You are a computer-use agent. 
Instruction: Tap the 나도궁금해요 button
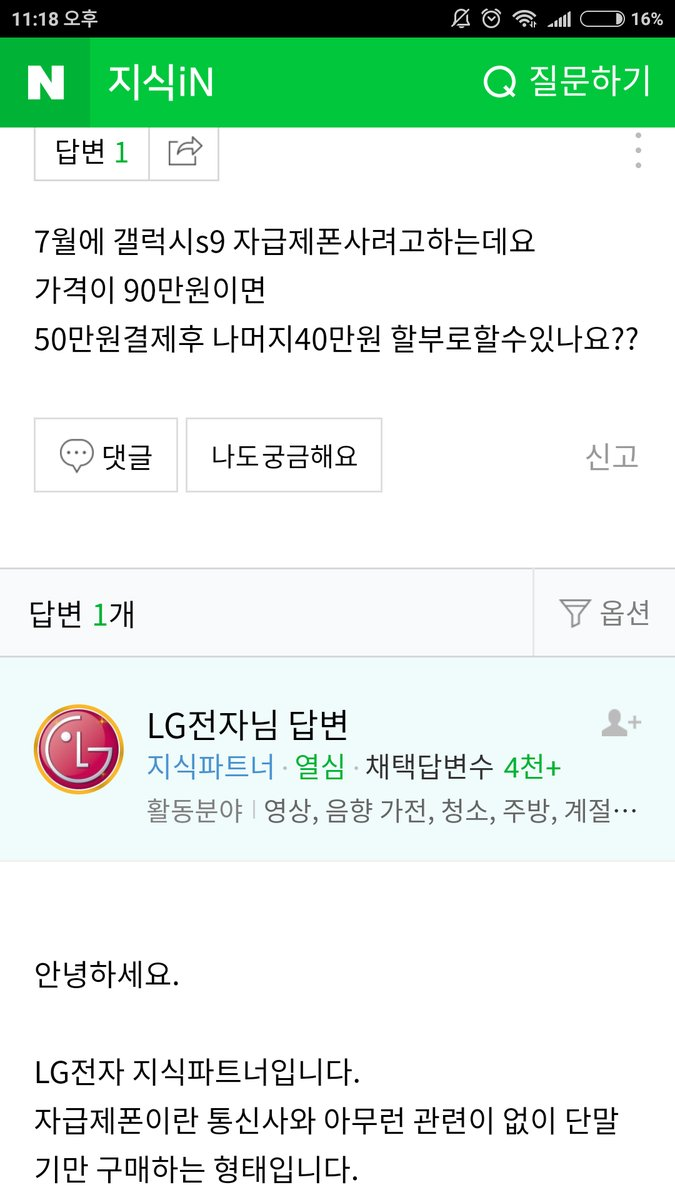point(284,456)
